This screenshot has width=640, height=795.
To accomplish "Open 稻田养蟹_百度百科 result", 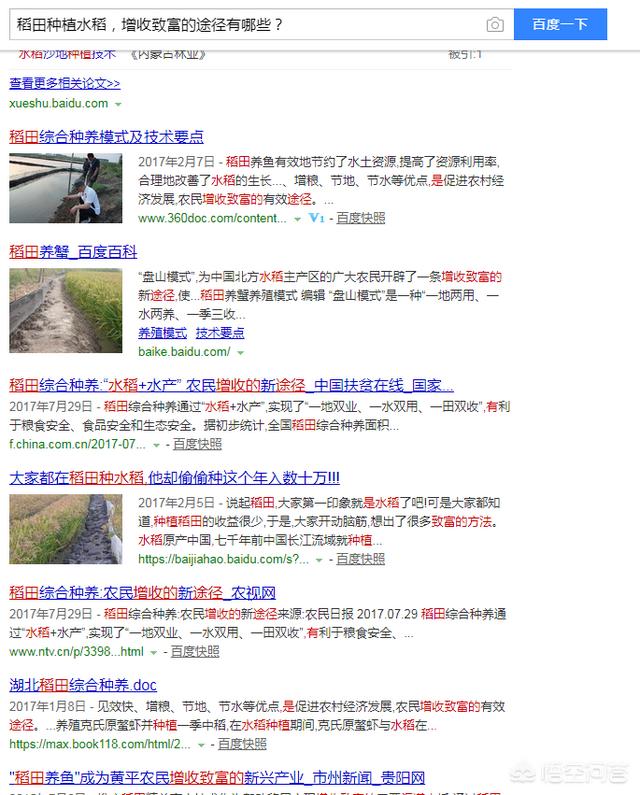I will pos(73,252).
